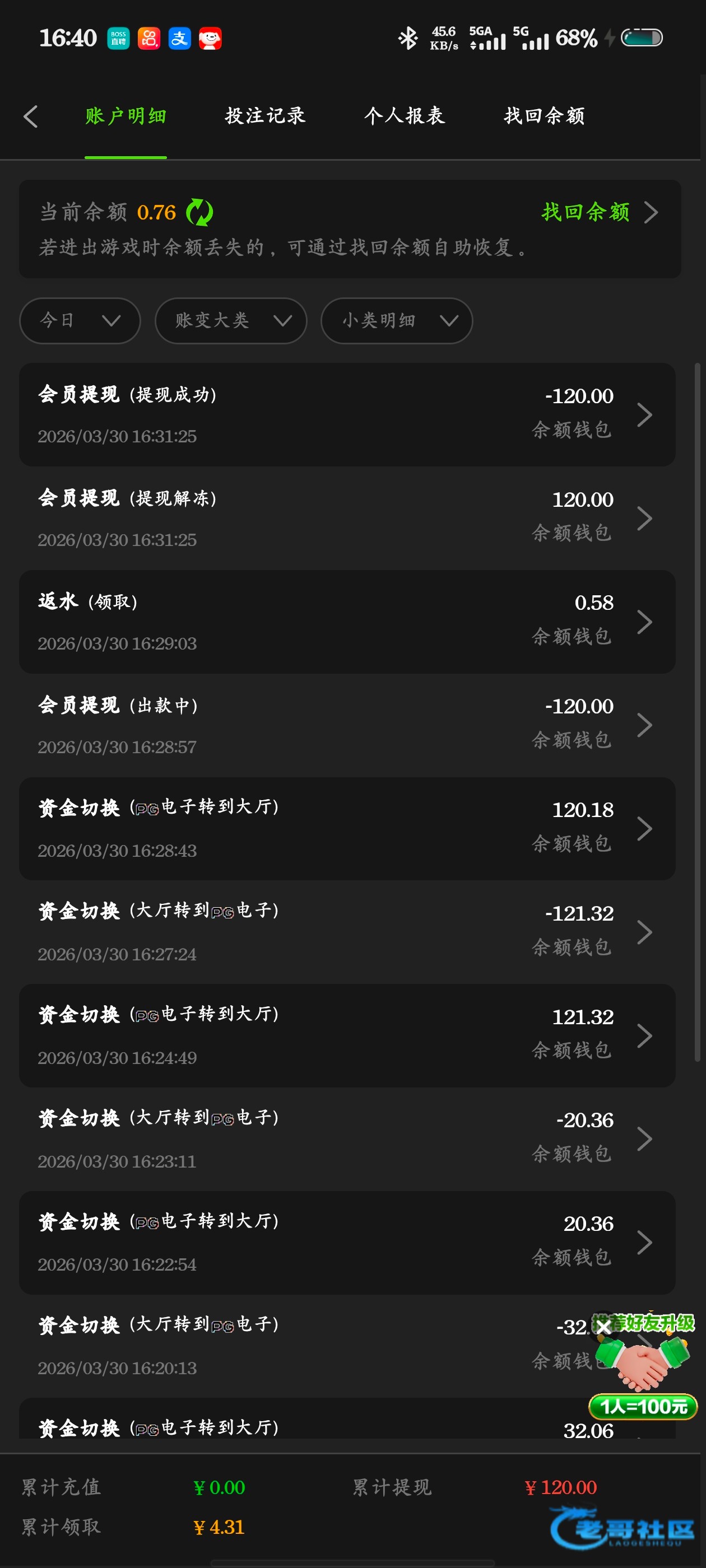Screen dimensions: 706x1568
Task: Open the 会员提现 出款中 record
Action: click(x=347, y=725)
